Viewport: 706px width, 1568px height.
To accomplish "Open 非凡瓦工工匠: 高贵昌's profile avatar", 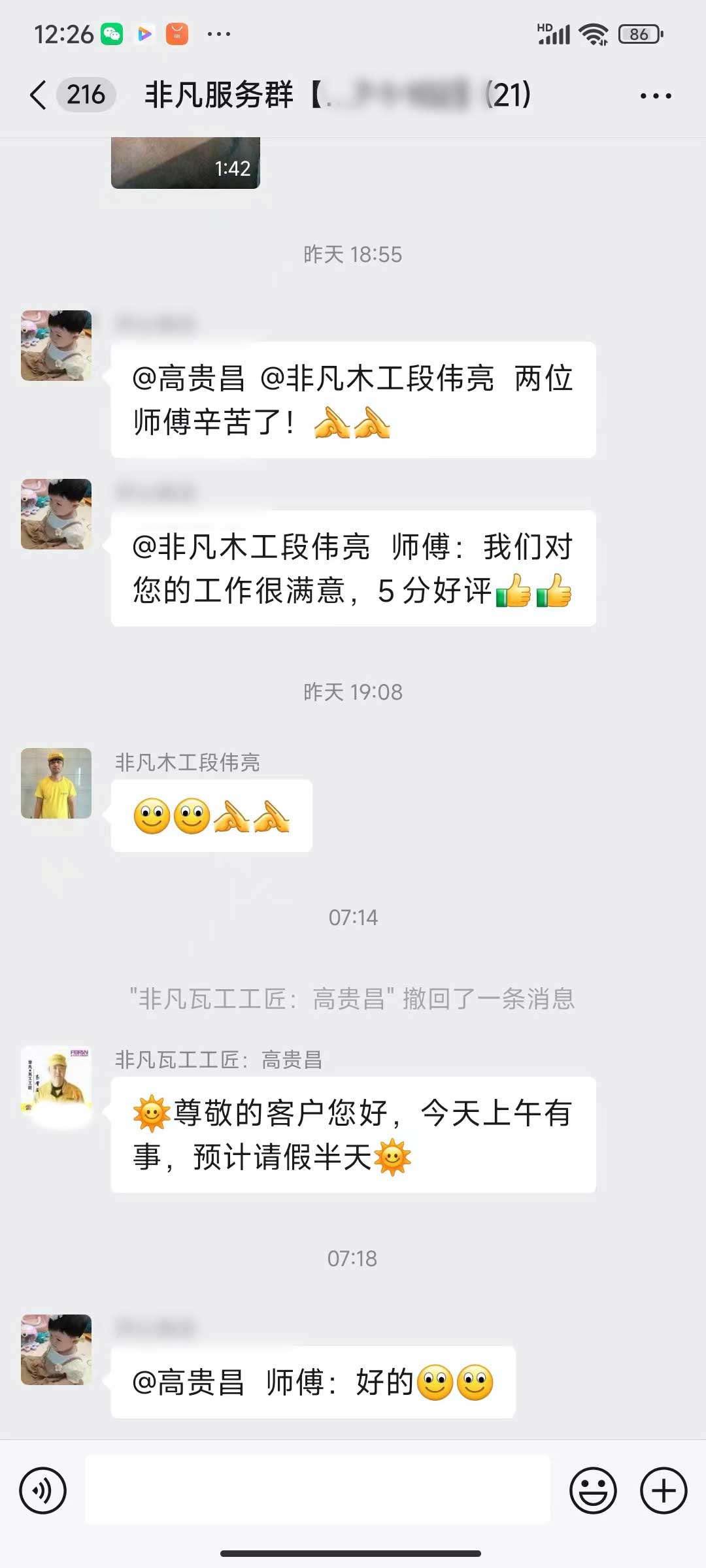I will click(x=56, y=1080).
